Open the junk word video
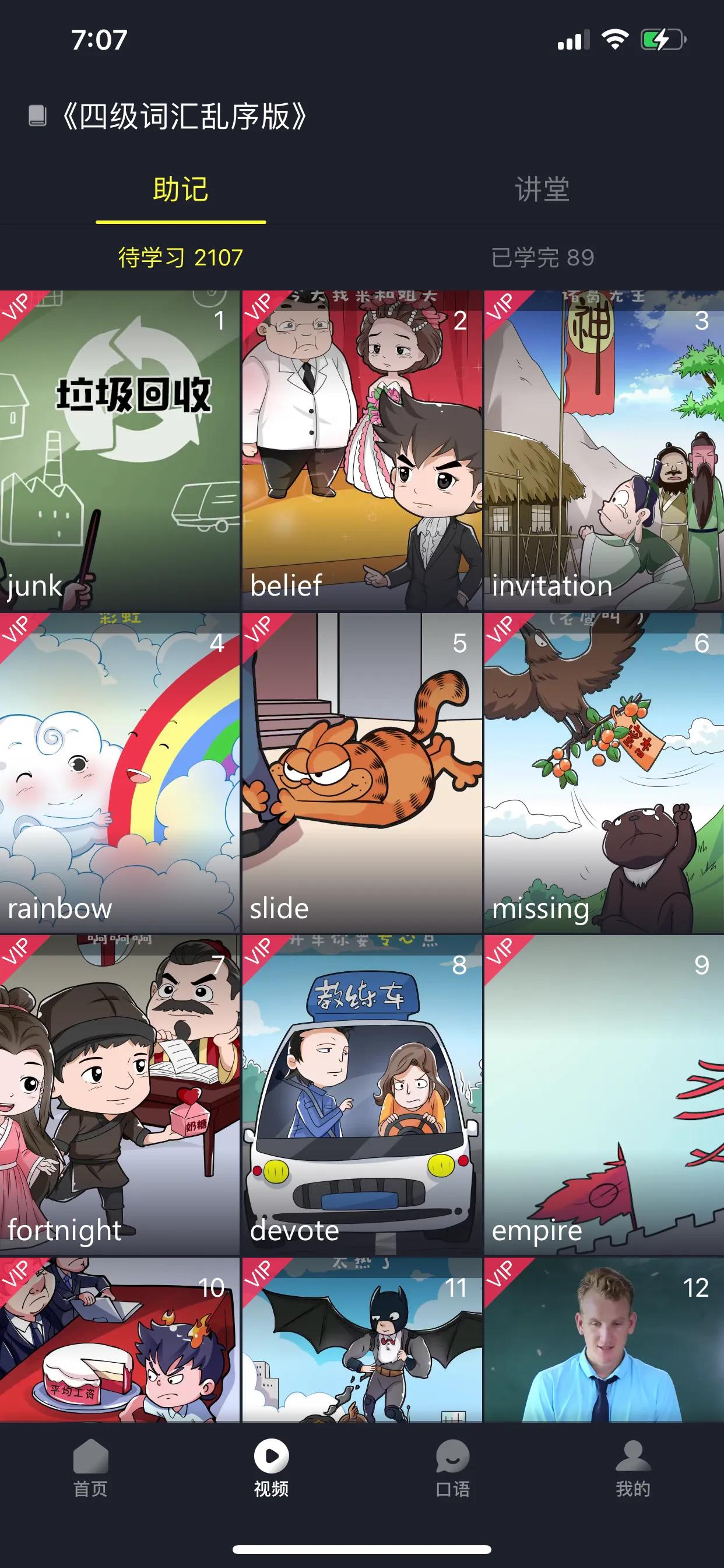724x1568 pixels. pos(120,450)
